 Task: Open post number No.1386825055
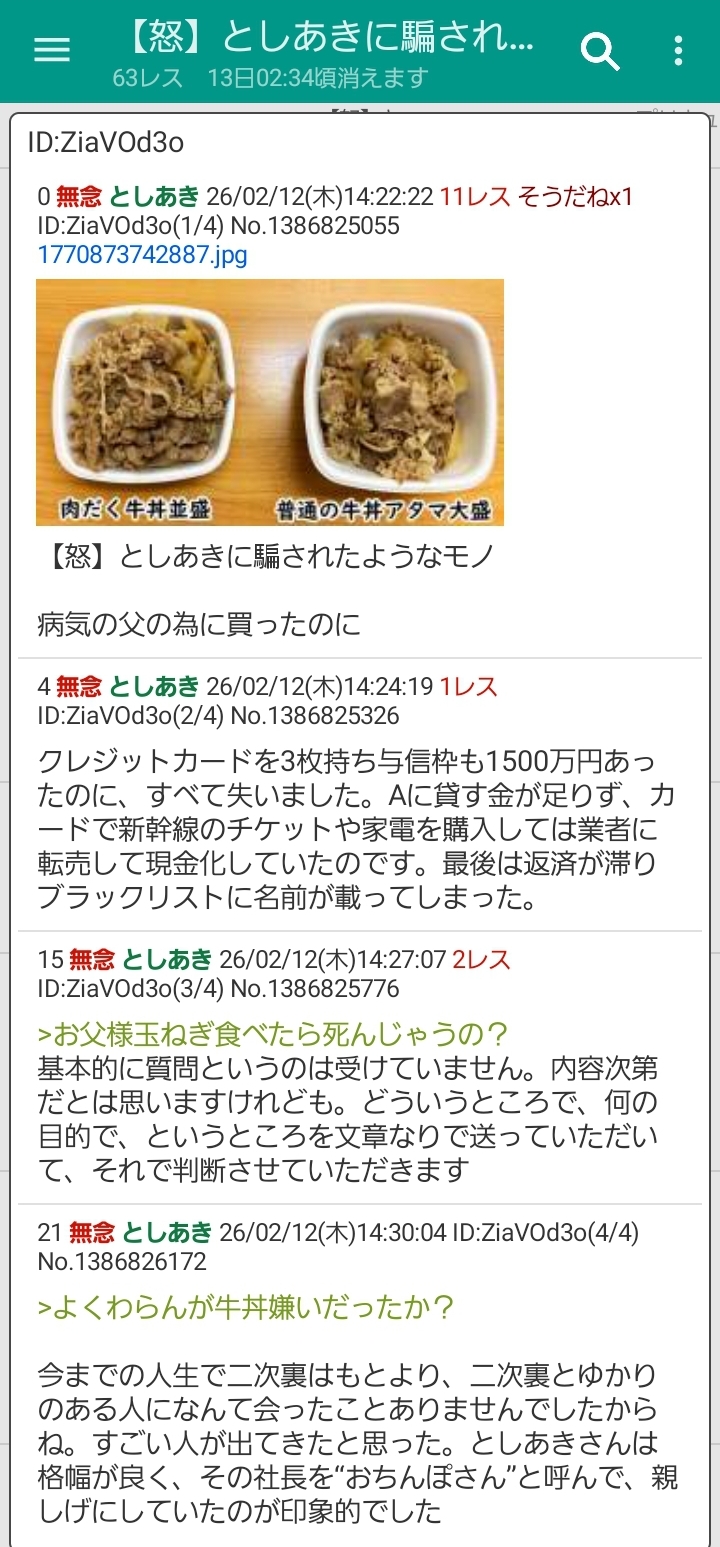[x=315, y=225]
